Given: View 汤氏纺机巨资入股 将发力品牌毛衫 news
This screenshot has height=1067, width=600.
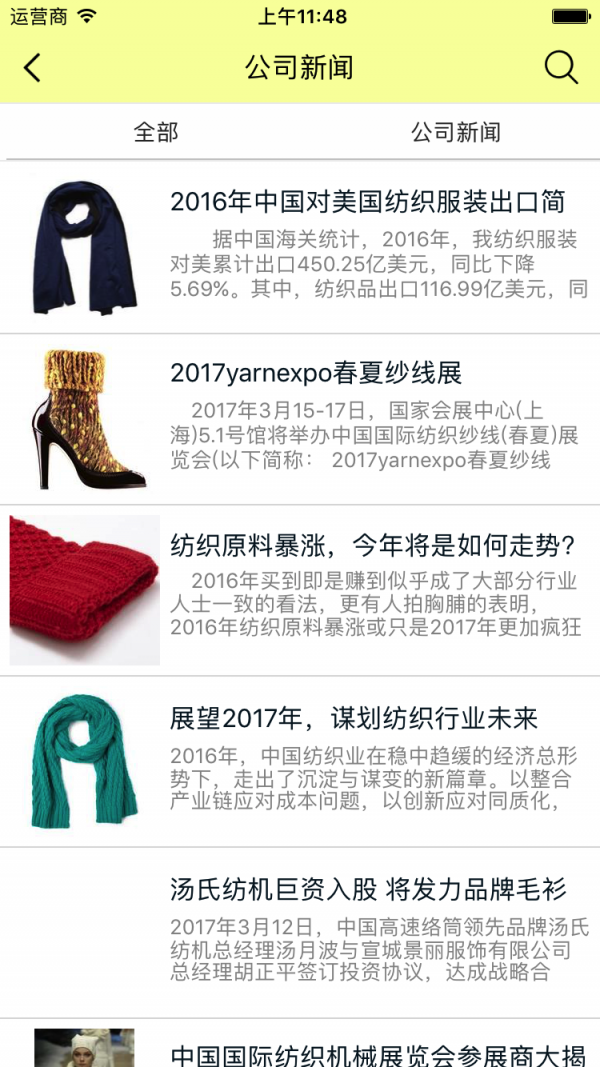Looking at the screenshot, I should click(368, 889).
